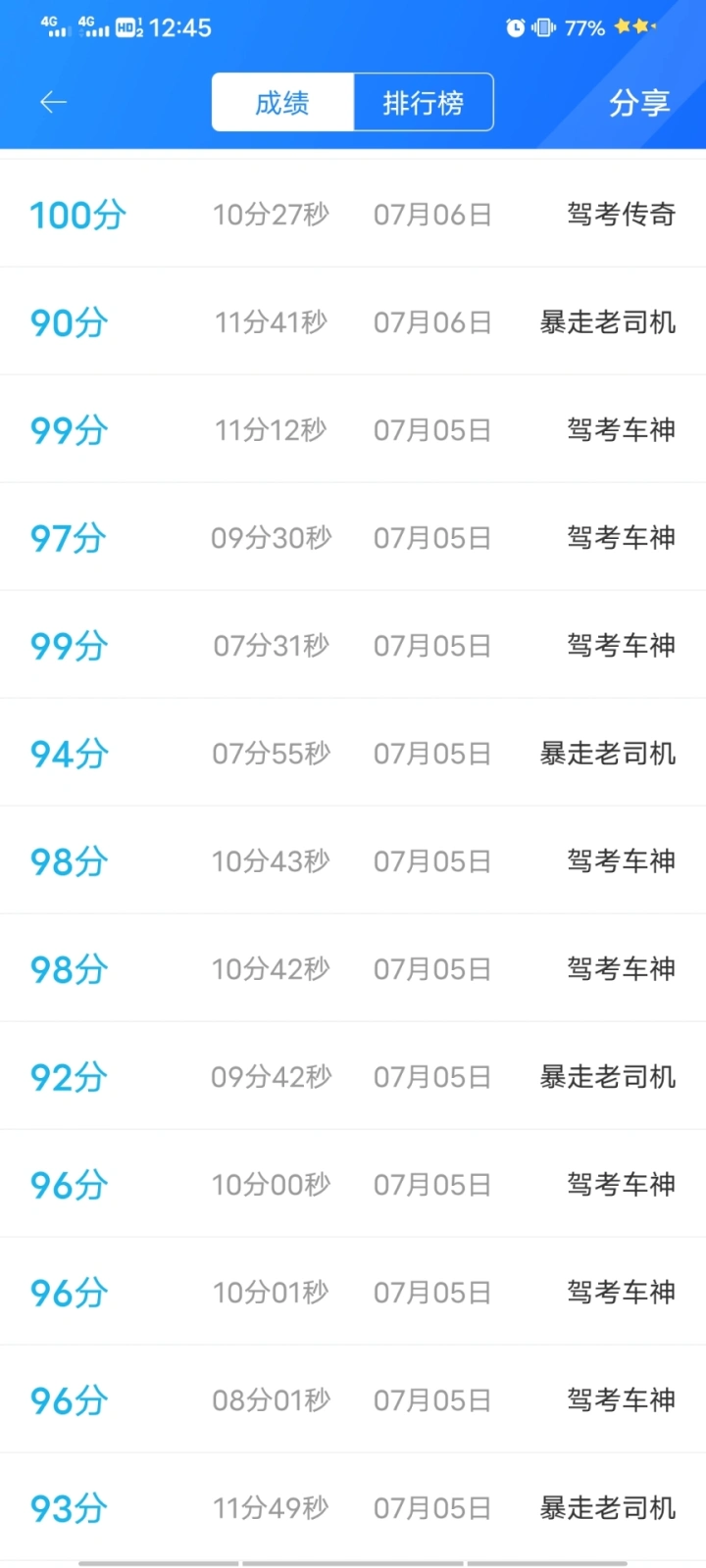View the 96分 record with 08分01秒

pos(353,1399)
